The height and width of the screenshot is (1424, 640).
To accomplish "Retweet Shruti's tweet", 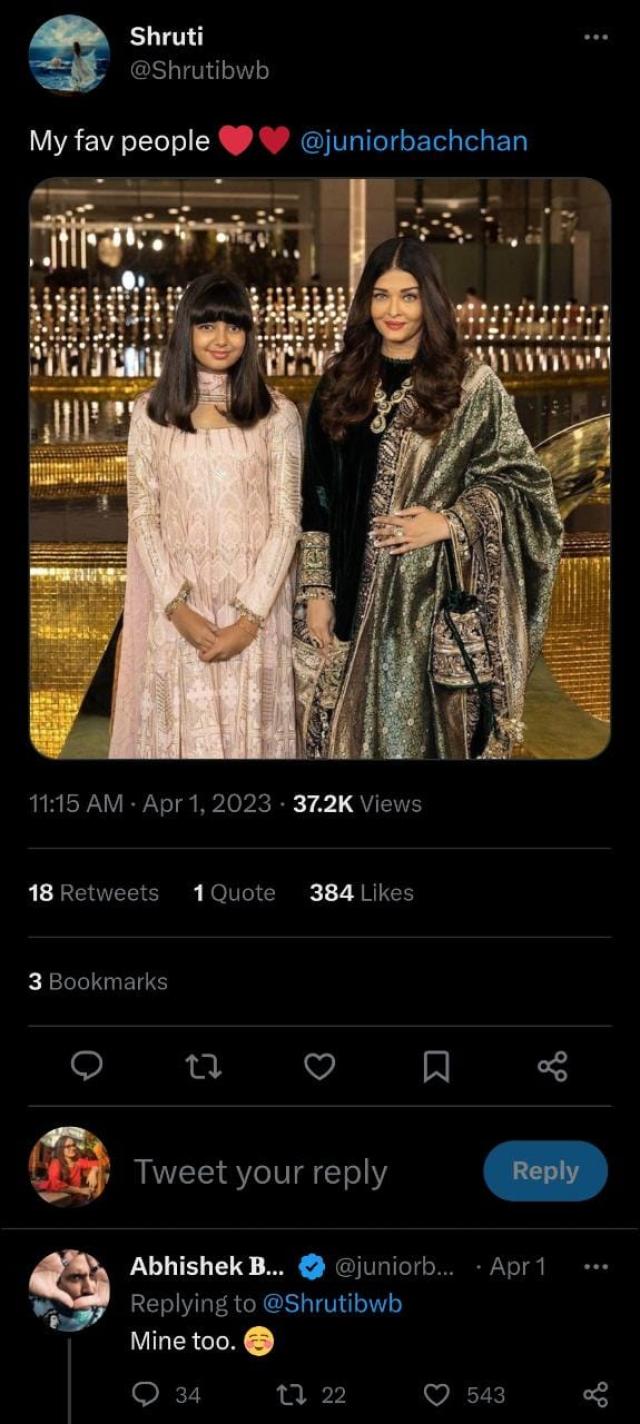I will 204,1068.
